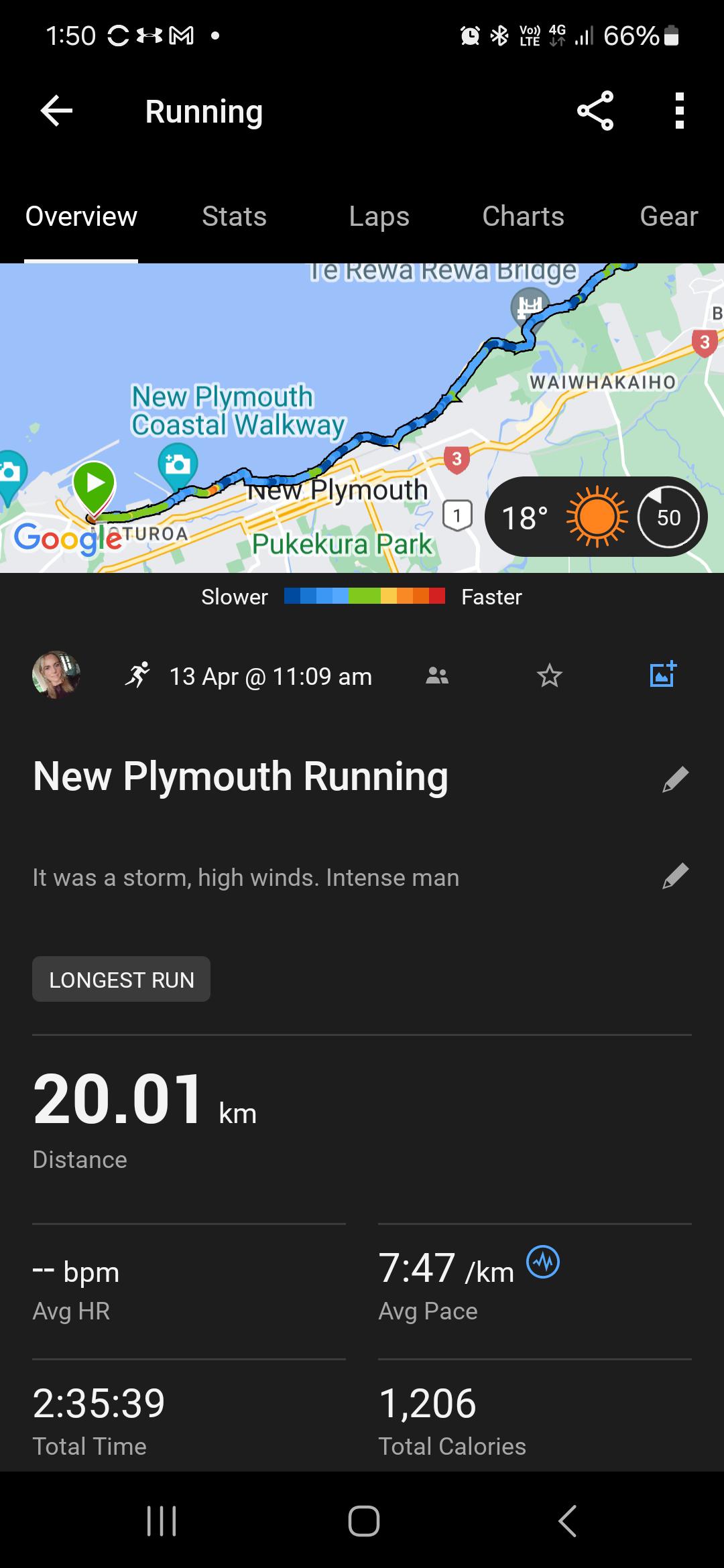Open the Charts tab
Viewport: 724px width, 1568px height.
[523, 216]
